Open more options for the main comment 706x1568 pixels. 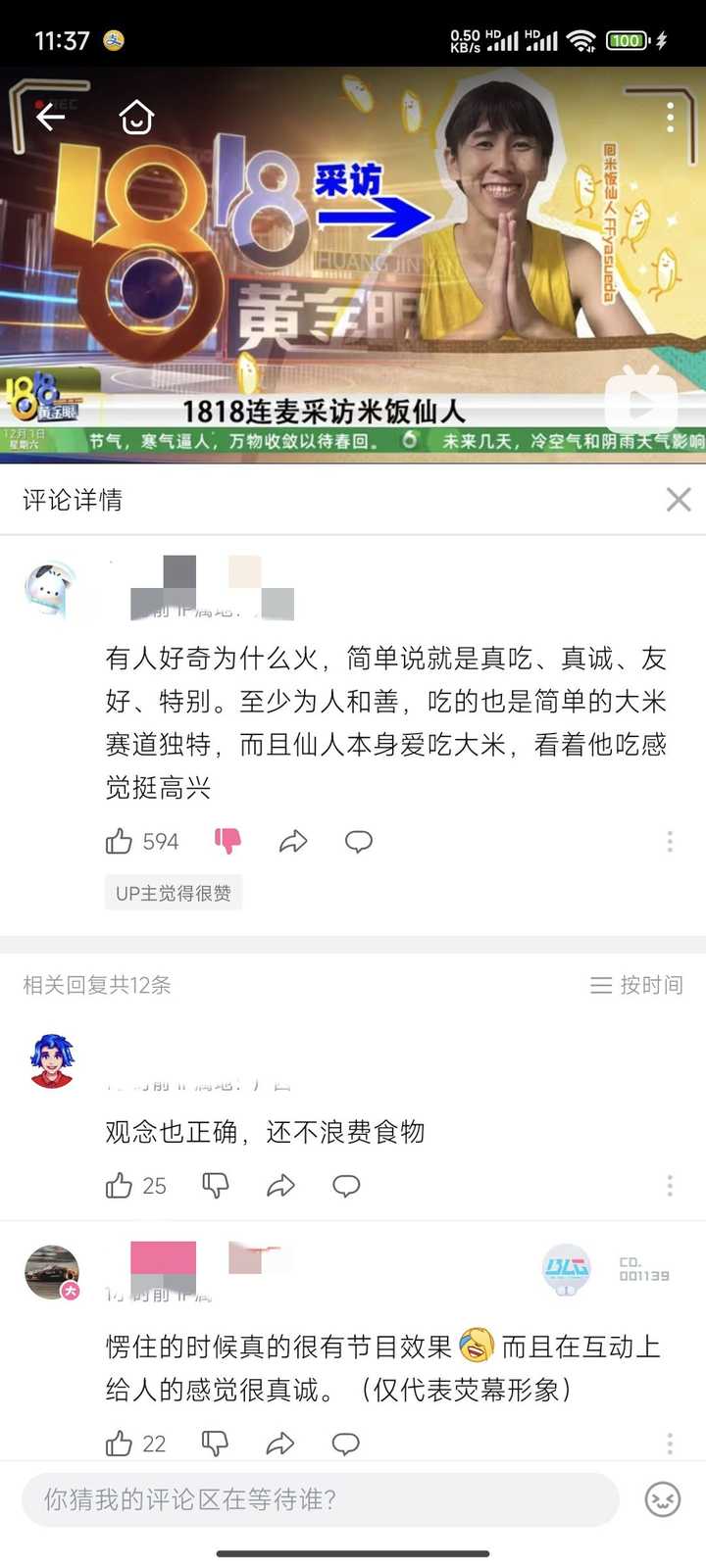(670, 841)
